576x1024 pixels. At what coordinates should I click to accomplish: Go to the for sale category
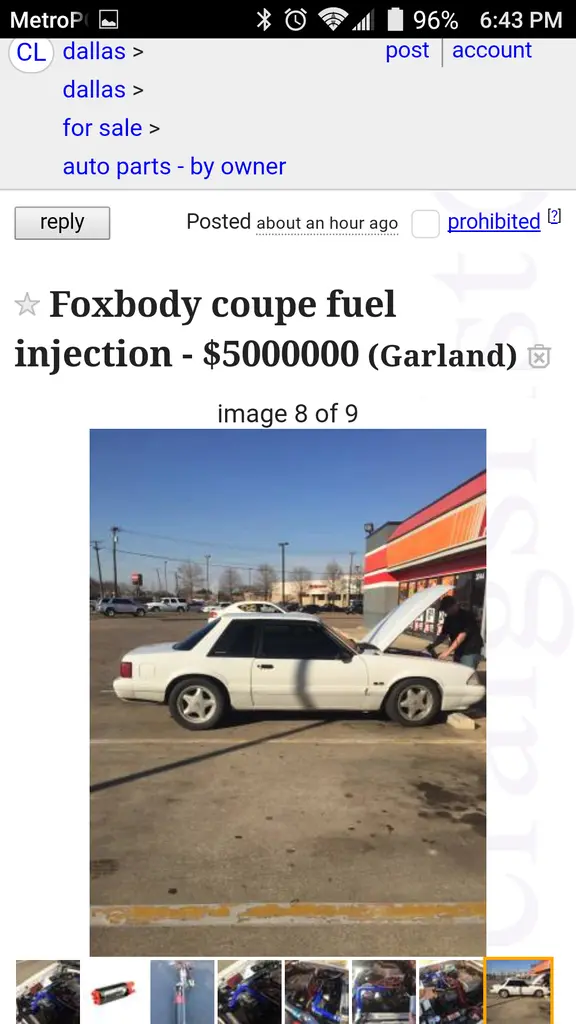click(x=103, y=128)
